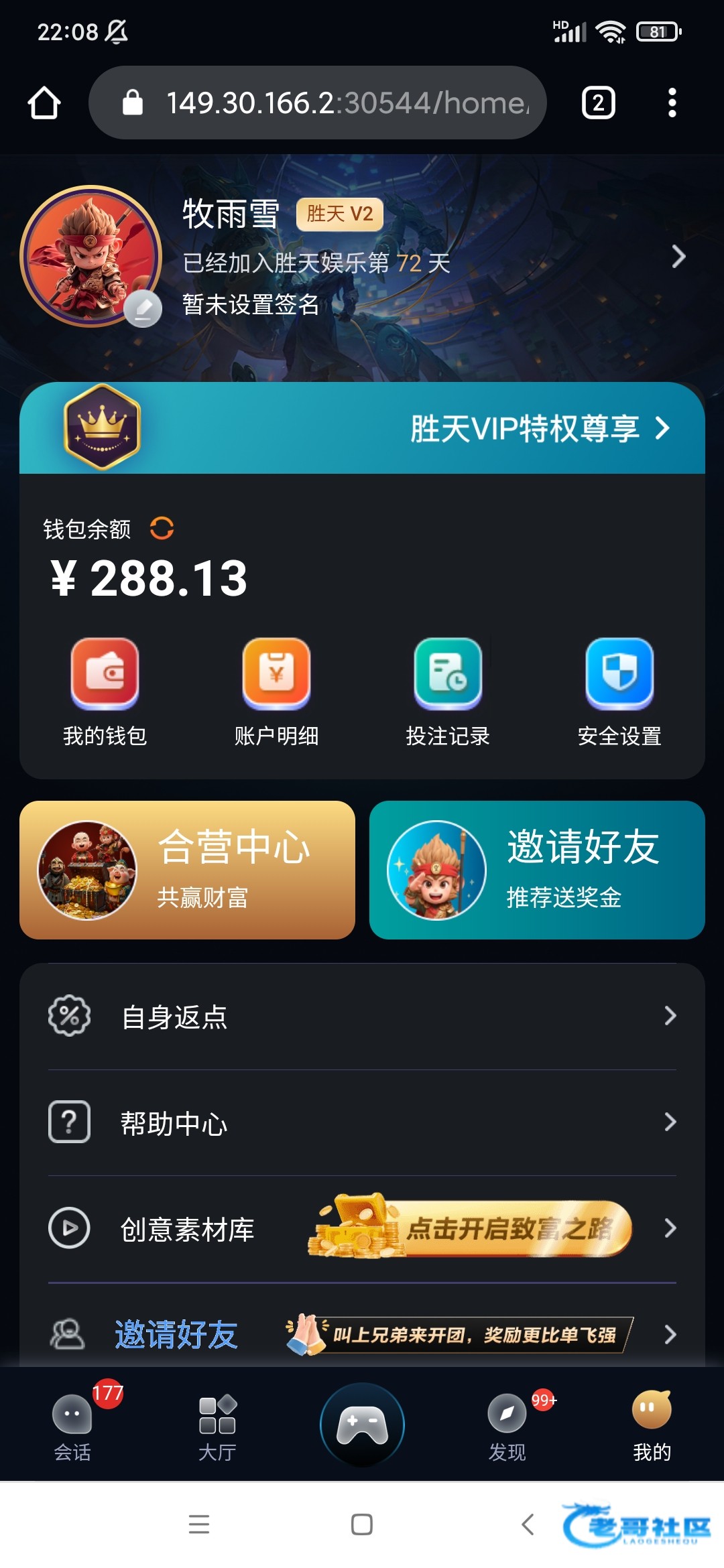Tap the URL address bar
This screenshot has height=1568, width=724.
coord(318,103)
